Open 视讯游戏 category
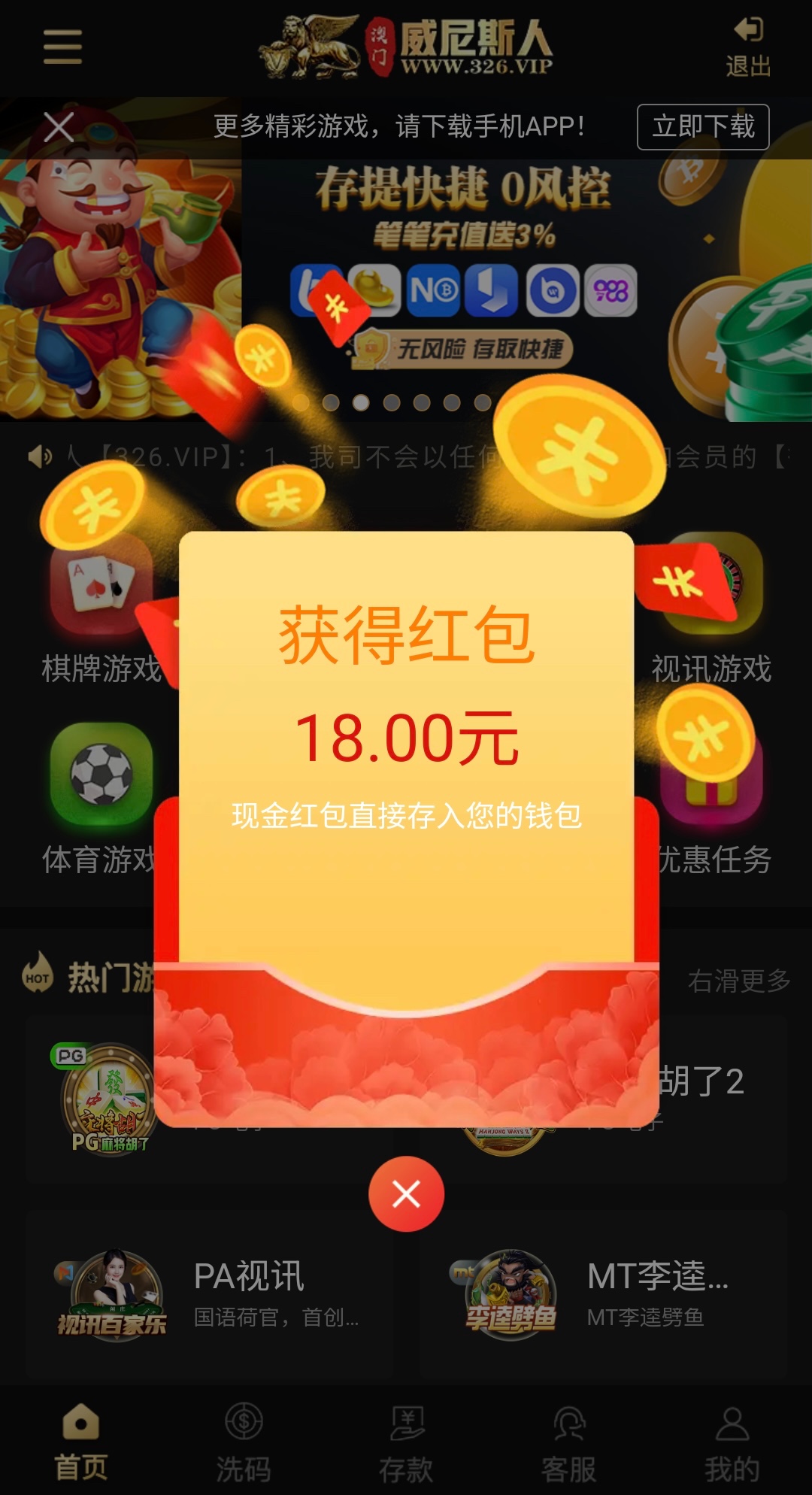 711,609
